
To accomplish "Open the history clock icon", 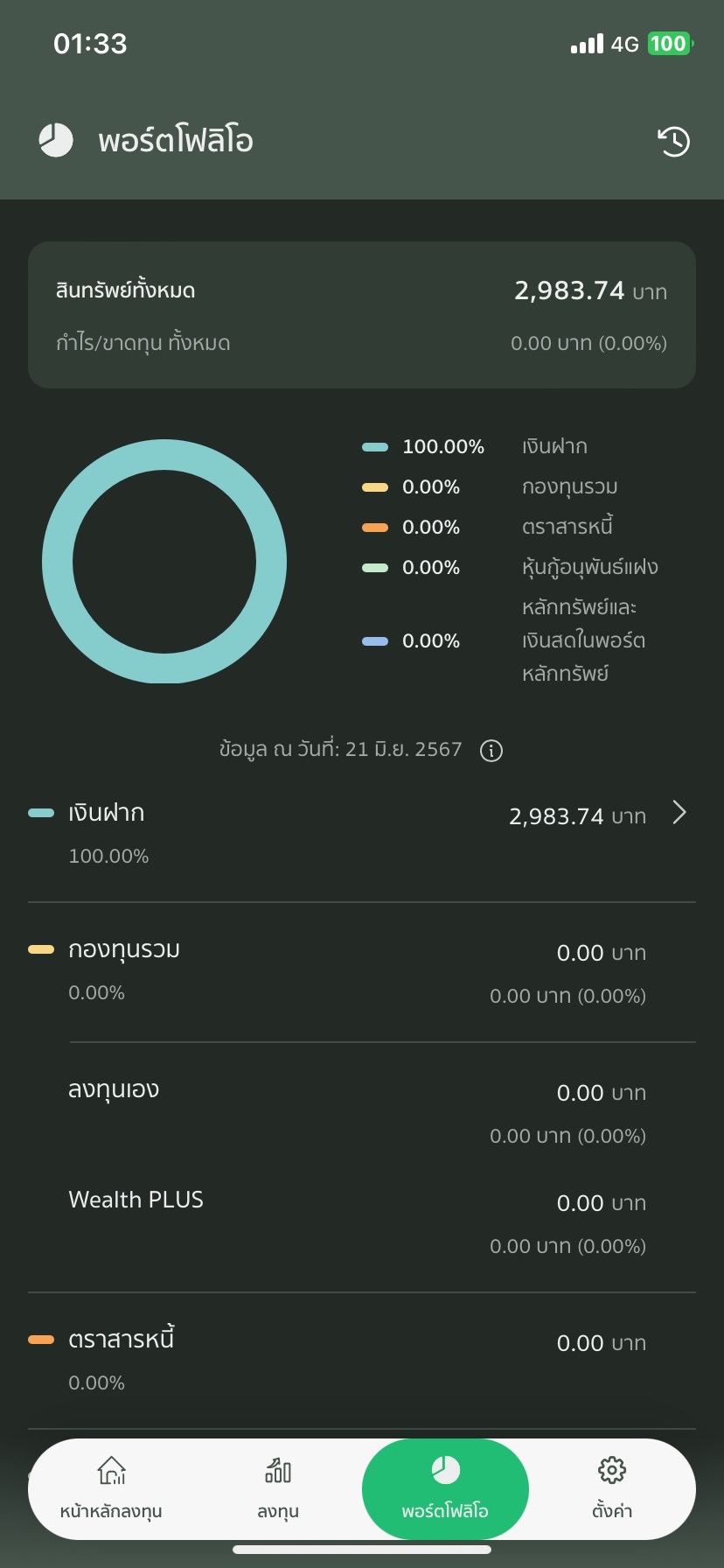I will [673, 142].
